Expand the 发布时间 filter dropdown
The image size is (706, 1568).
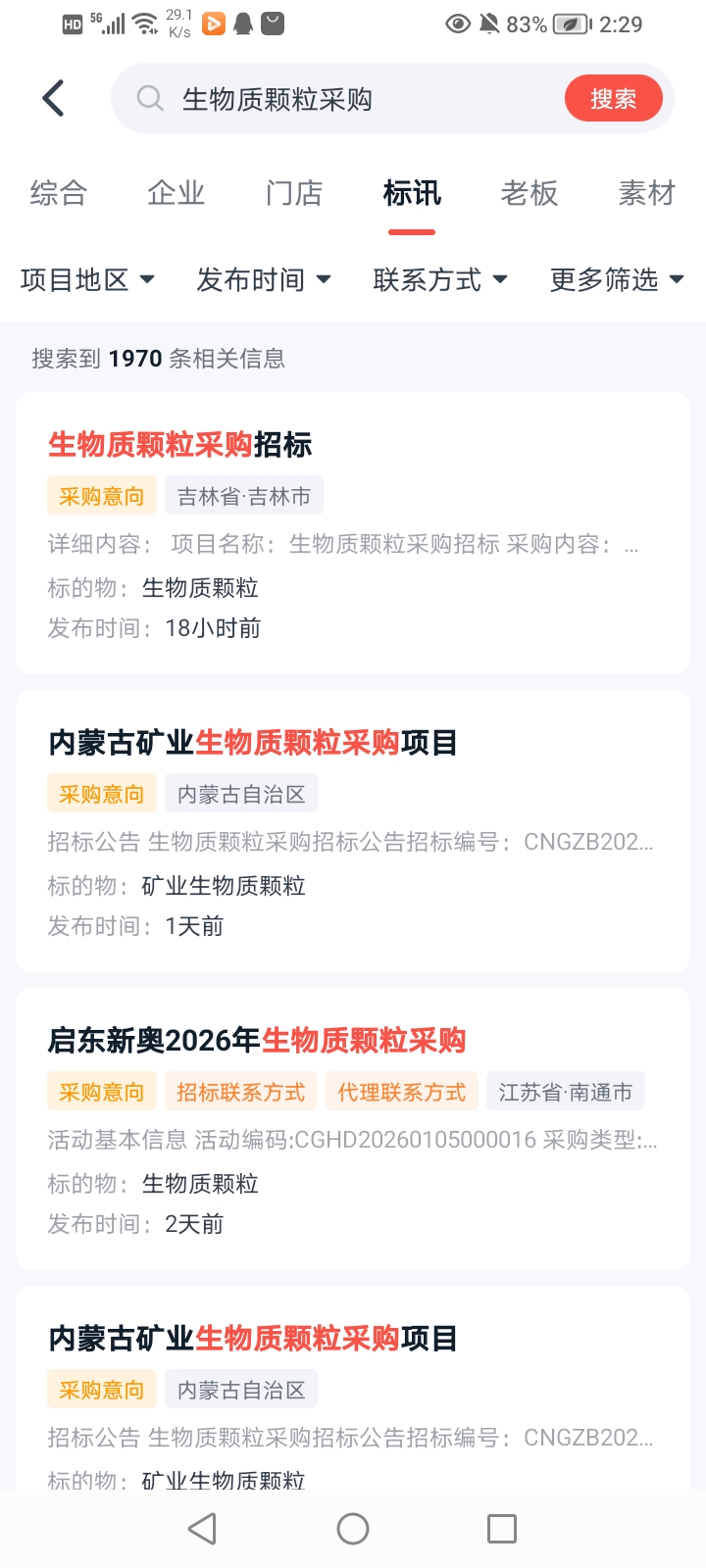[264, 280]
